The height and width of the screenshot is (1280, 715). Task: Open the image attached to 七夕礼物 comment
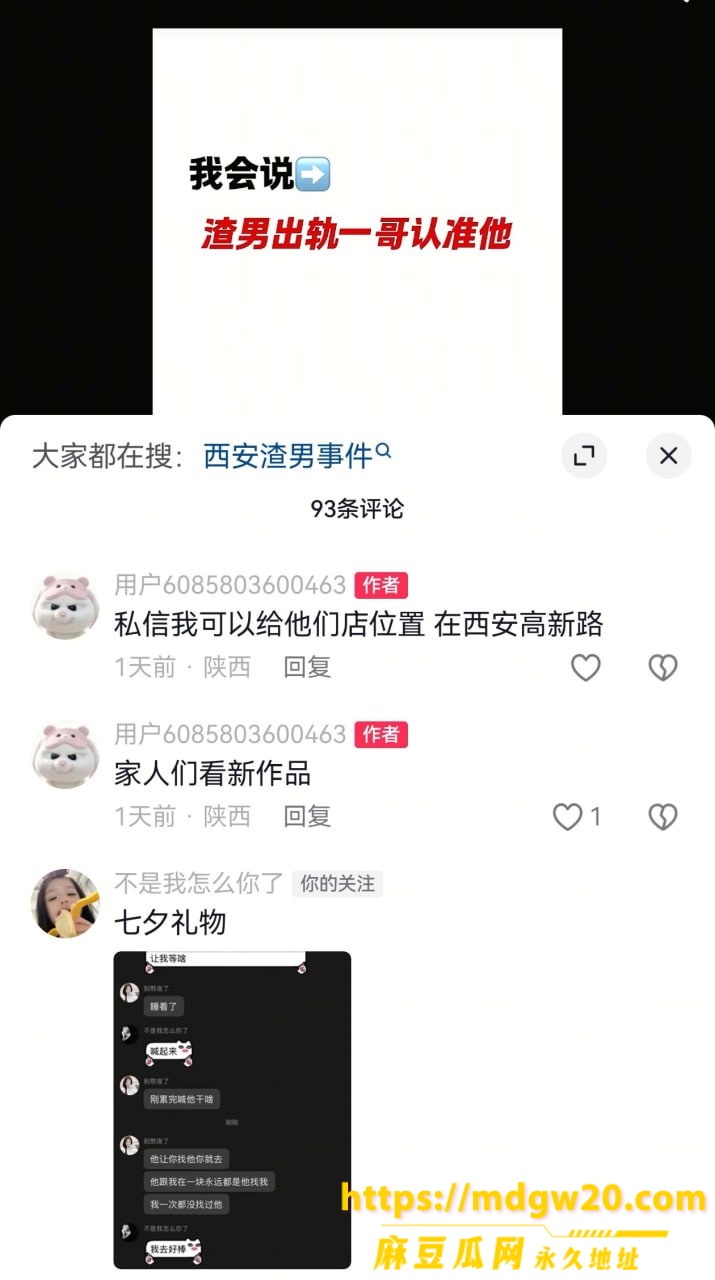pyautogui.click(x=232, y=1110)
